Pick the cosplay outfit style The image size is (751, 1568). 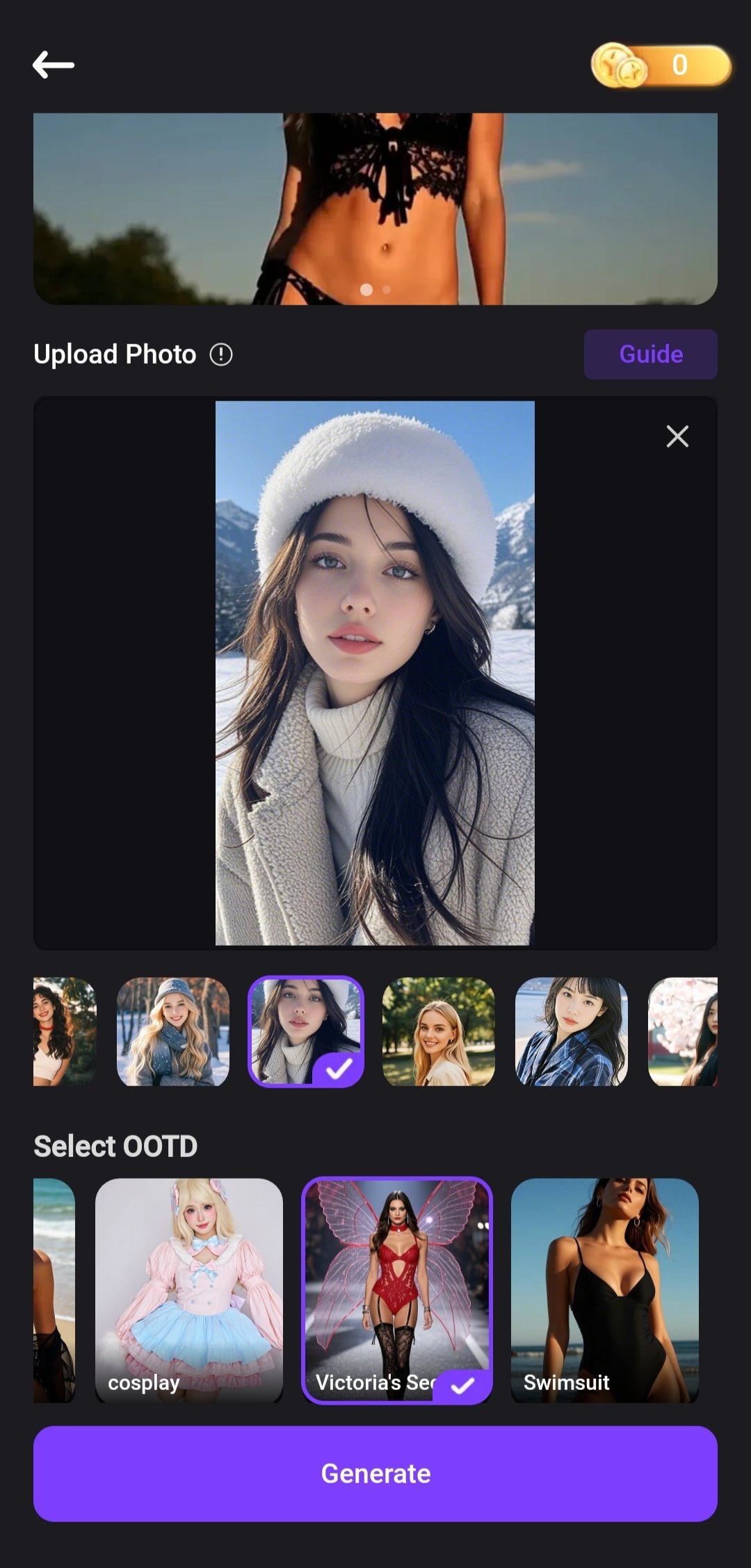[x=189, y=1290]
